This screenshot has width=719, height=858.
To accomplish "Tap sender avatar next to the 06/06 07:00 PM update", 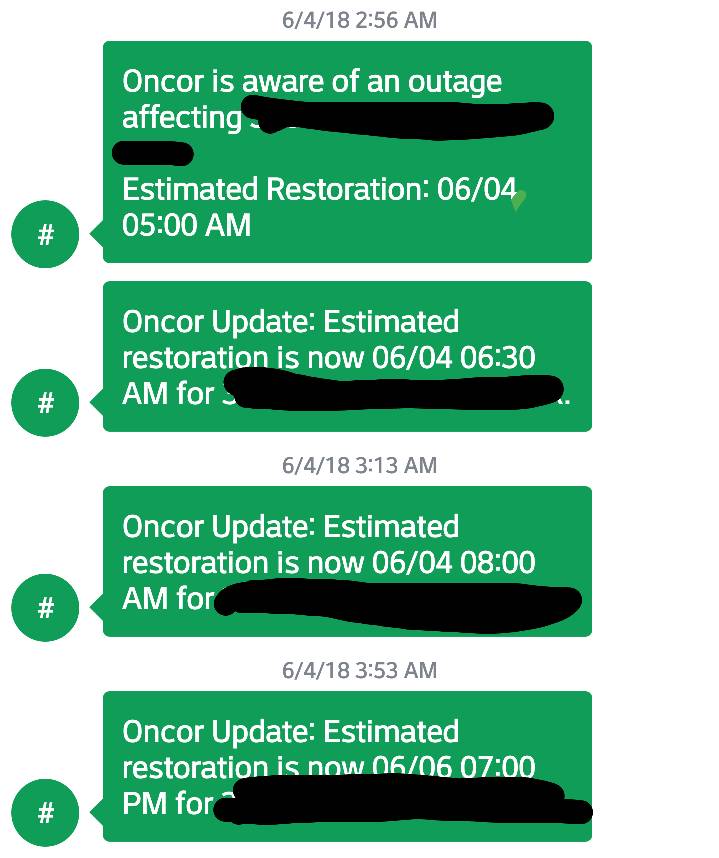I will coord(45,812).
